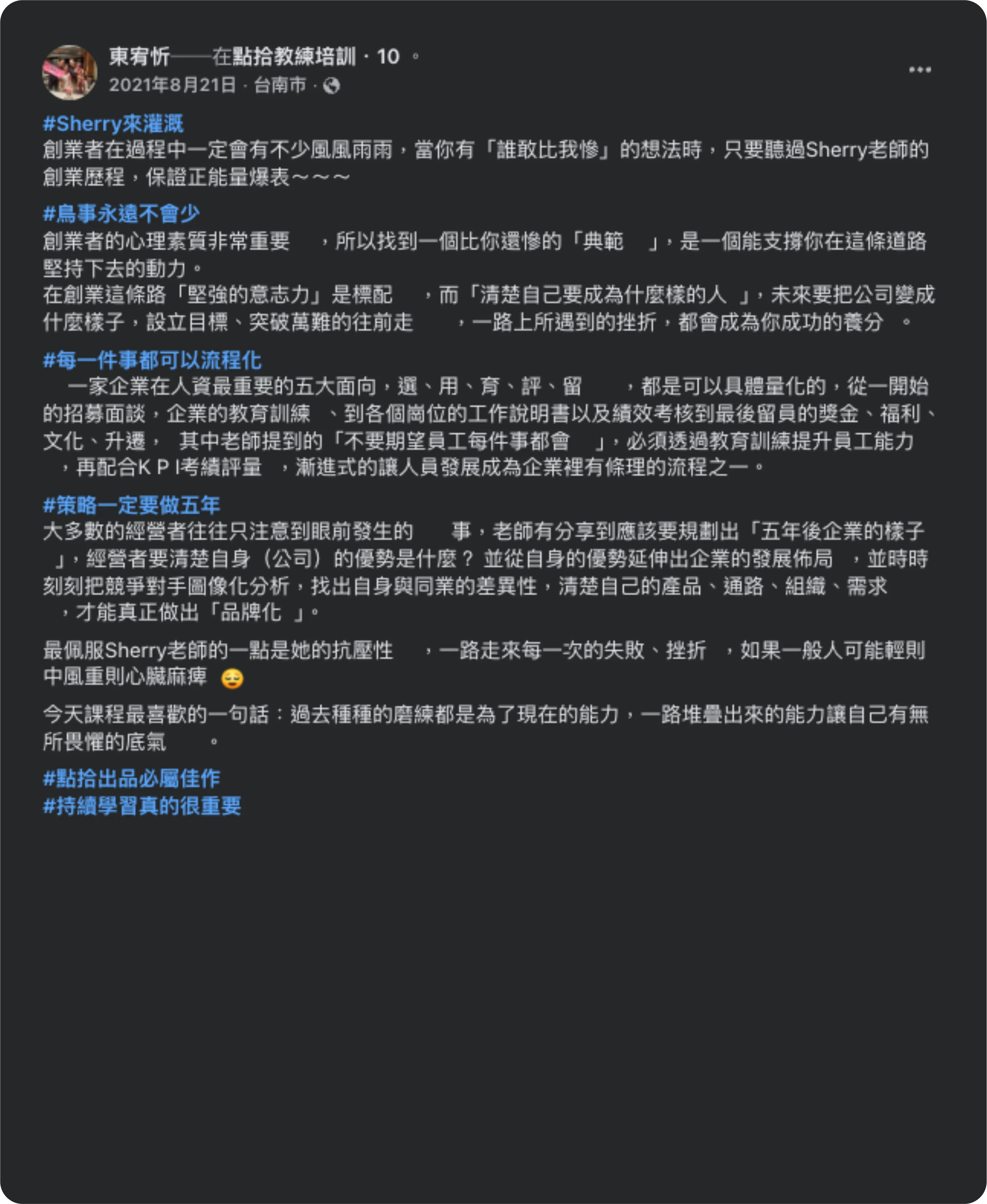This screenshot has height=1204, width=987.
Task: Open hashtag #每一件事都可以流程化
Action: pos(152,360)
